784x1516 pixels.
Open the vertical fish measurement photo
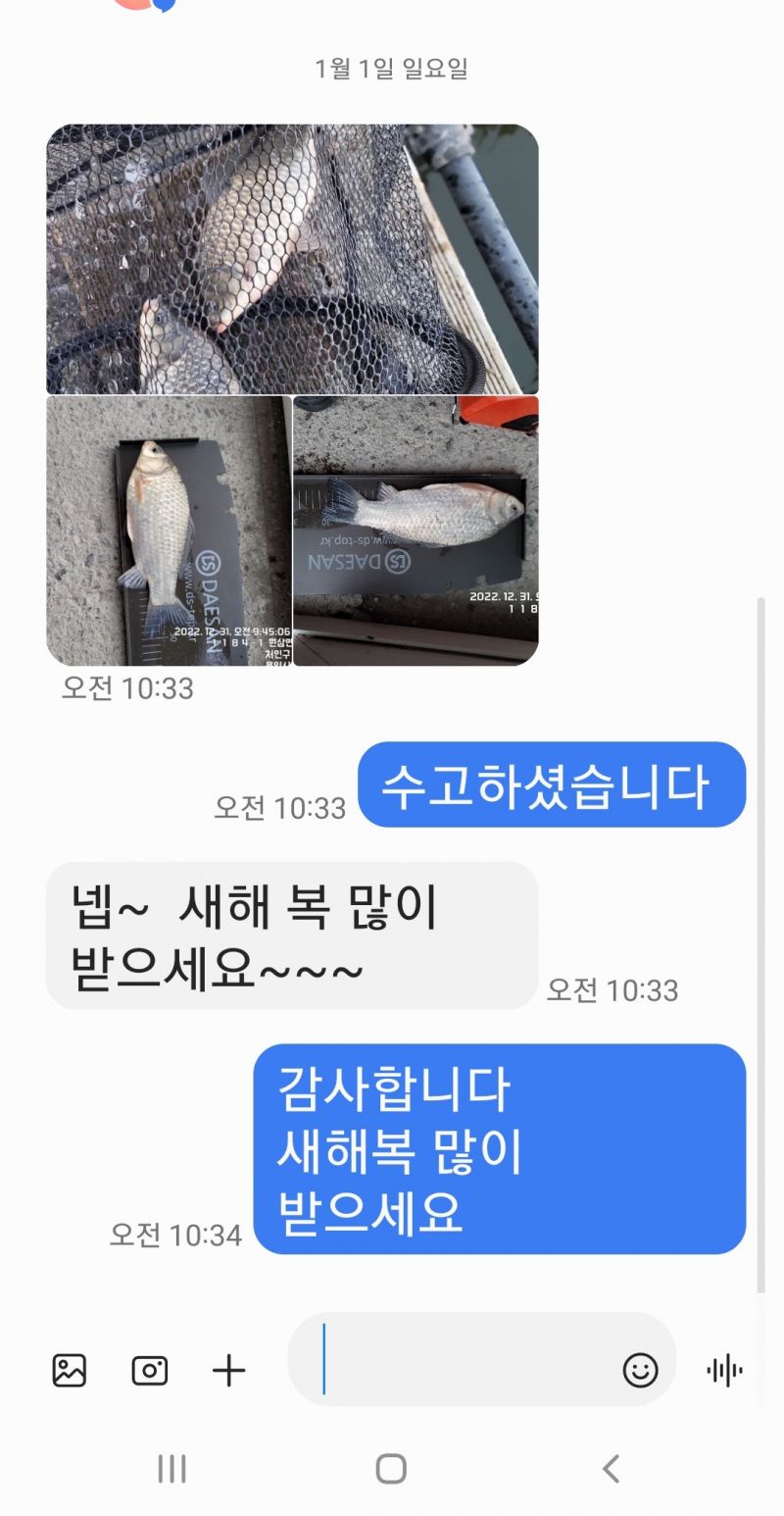coord(169,531)
